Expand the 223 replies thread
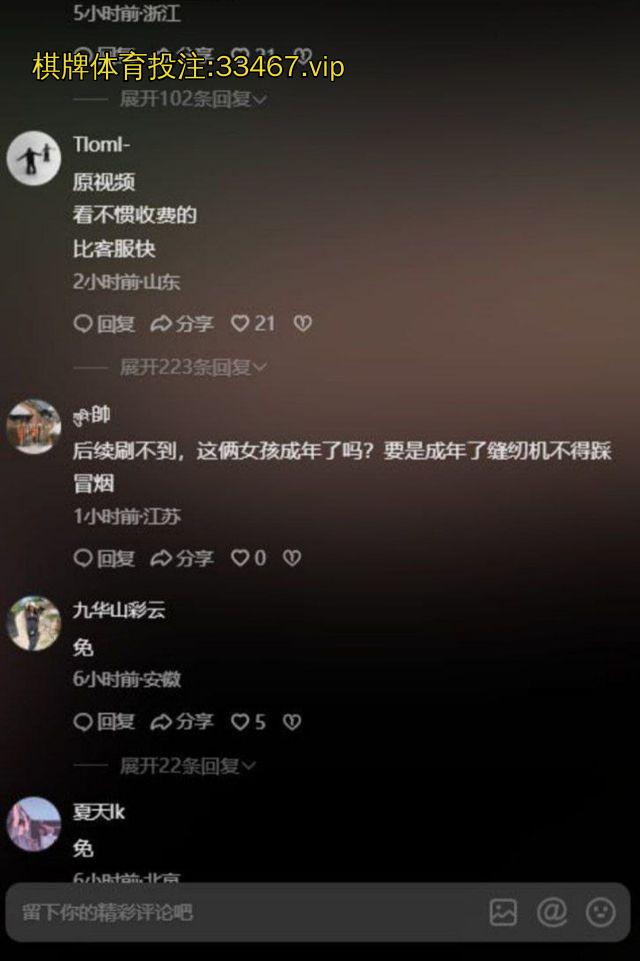This screenshot has width=640, height=961. pyautogui.click(x=193, y=367)
